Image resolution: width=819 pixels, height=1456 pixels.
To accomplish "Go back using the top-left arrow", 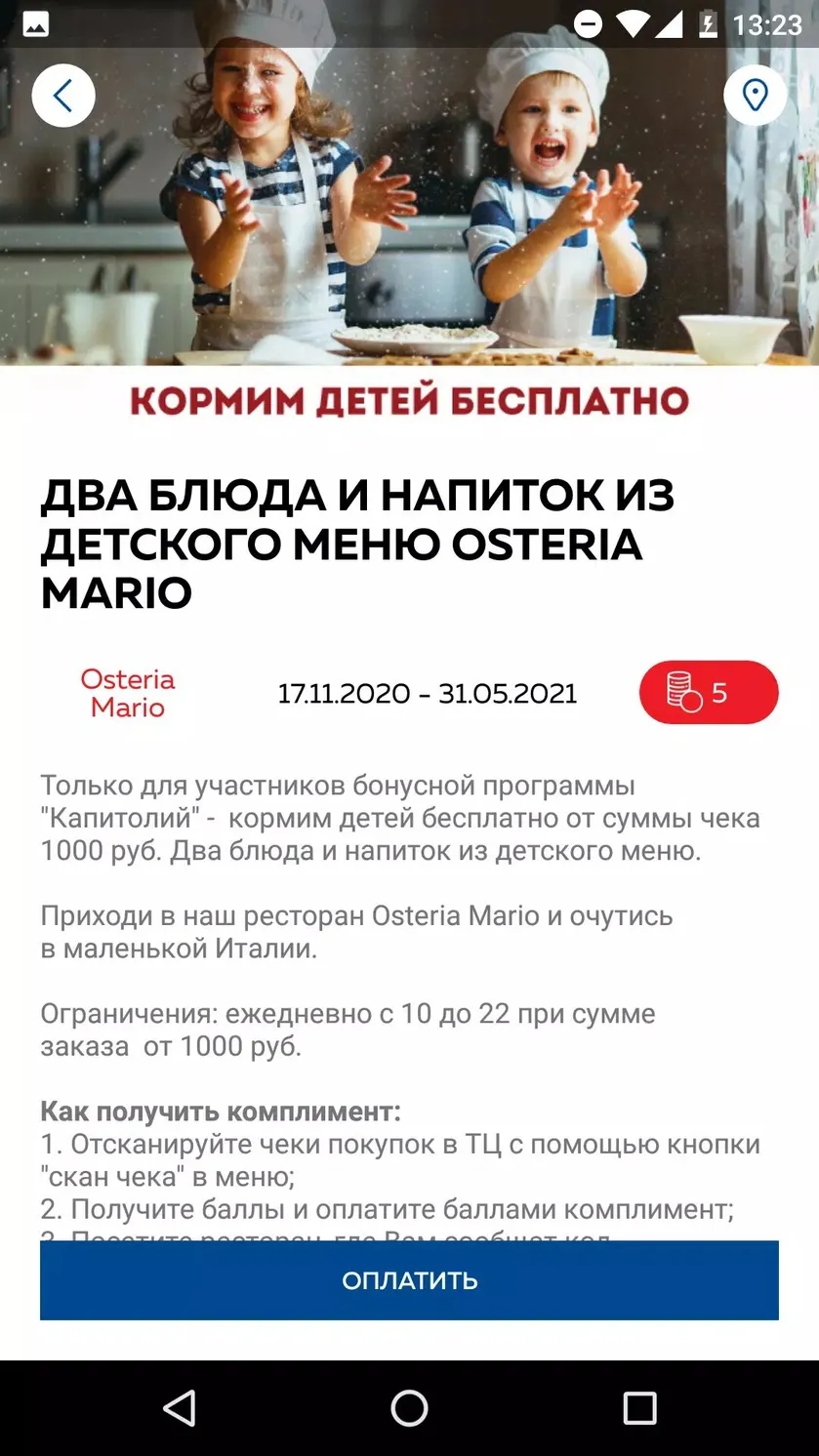I will (x=63, y=96).
